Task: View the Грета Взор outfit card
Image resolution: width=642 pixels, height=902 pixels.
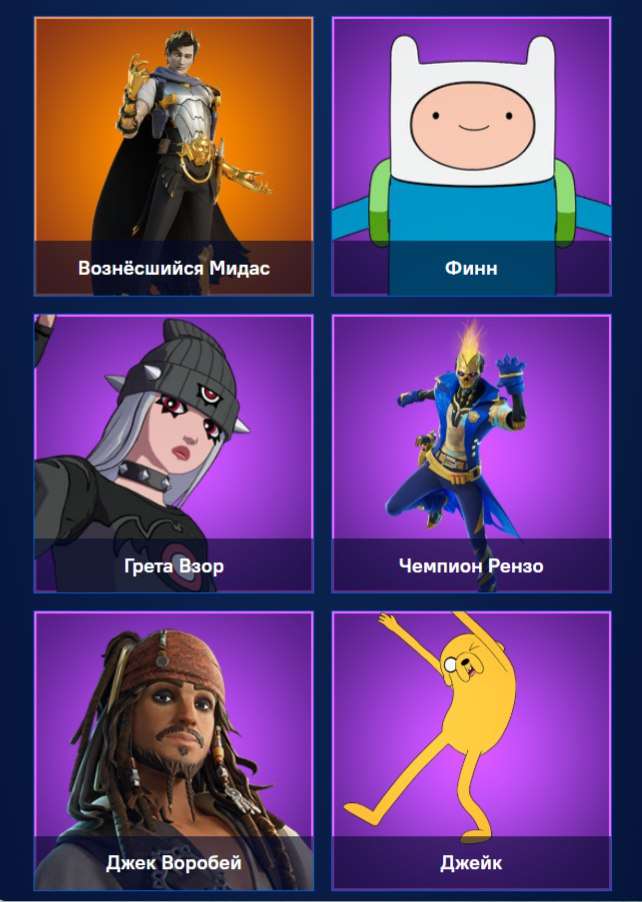Action: (x=173, y=453)
